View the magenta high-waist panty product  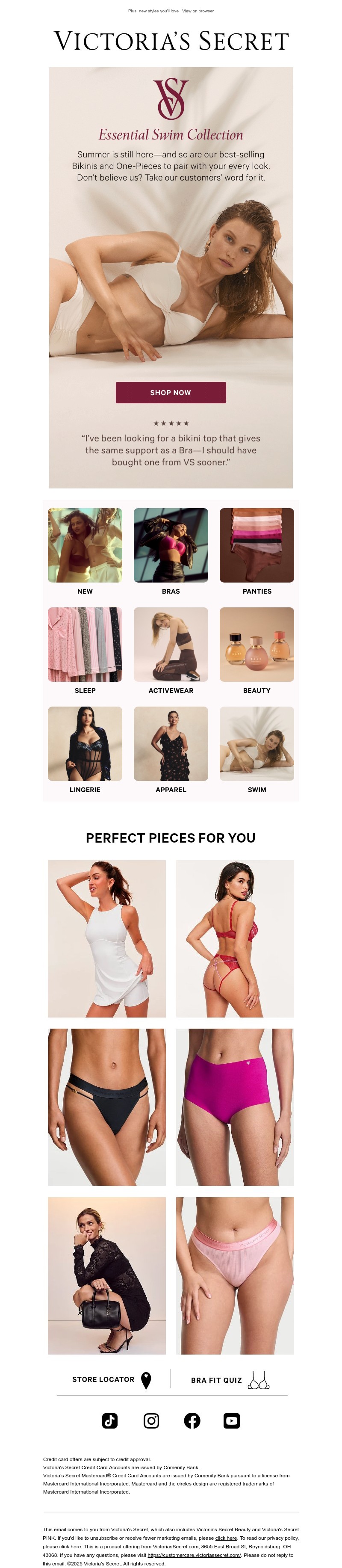click(x=234, y=1106)
